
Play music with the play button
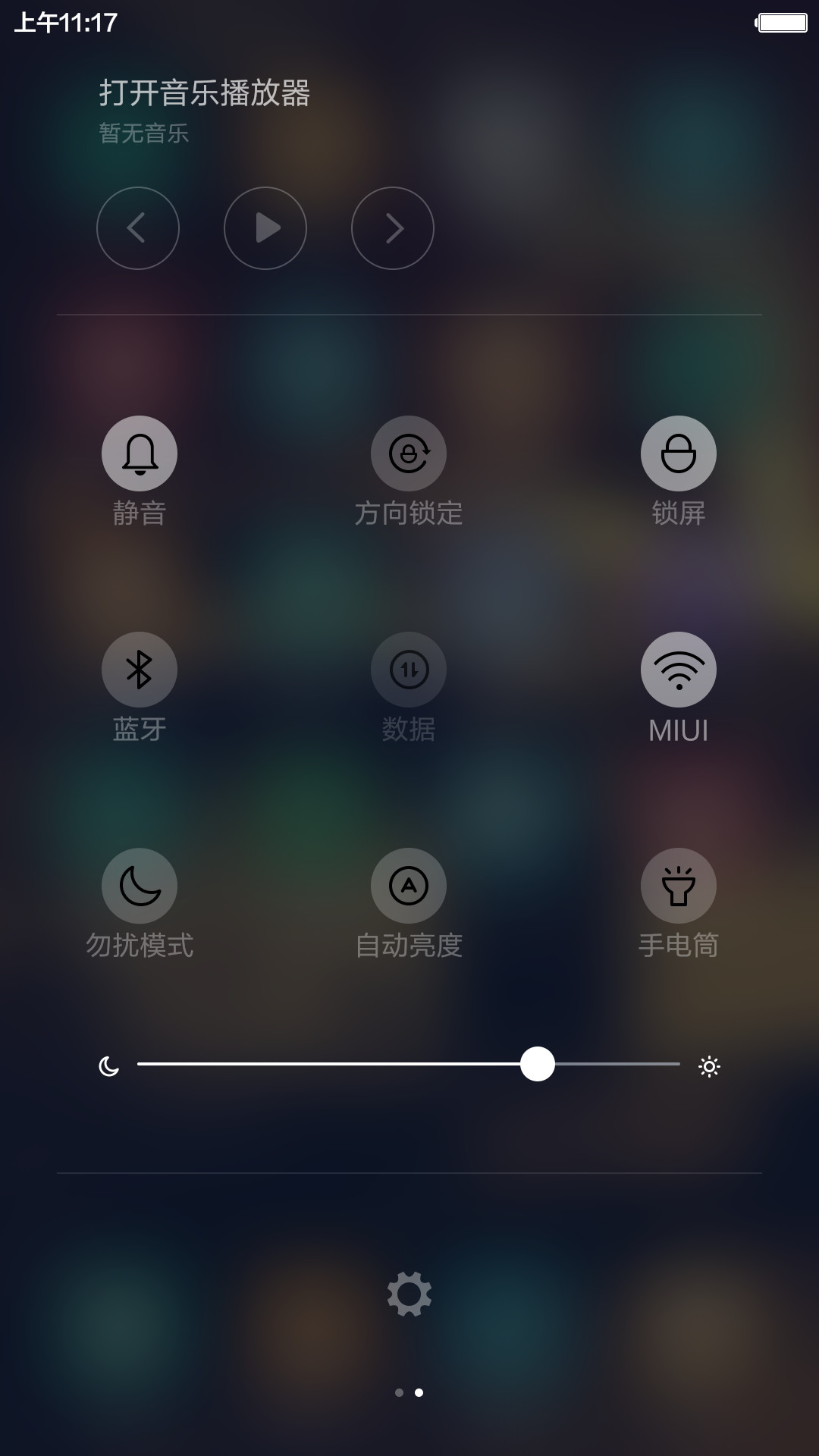(265, 228)
